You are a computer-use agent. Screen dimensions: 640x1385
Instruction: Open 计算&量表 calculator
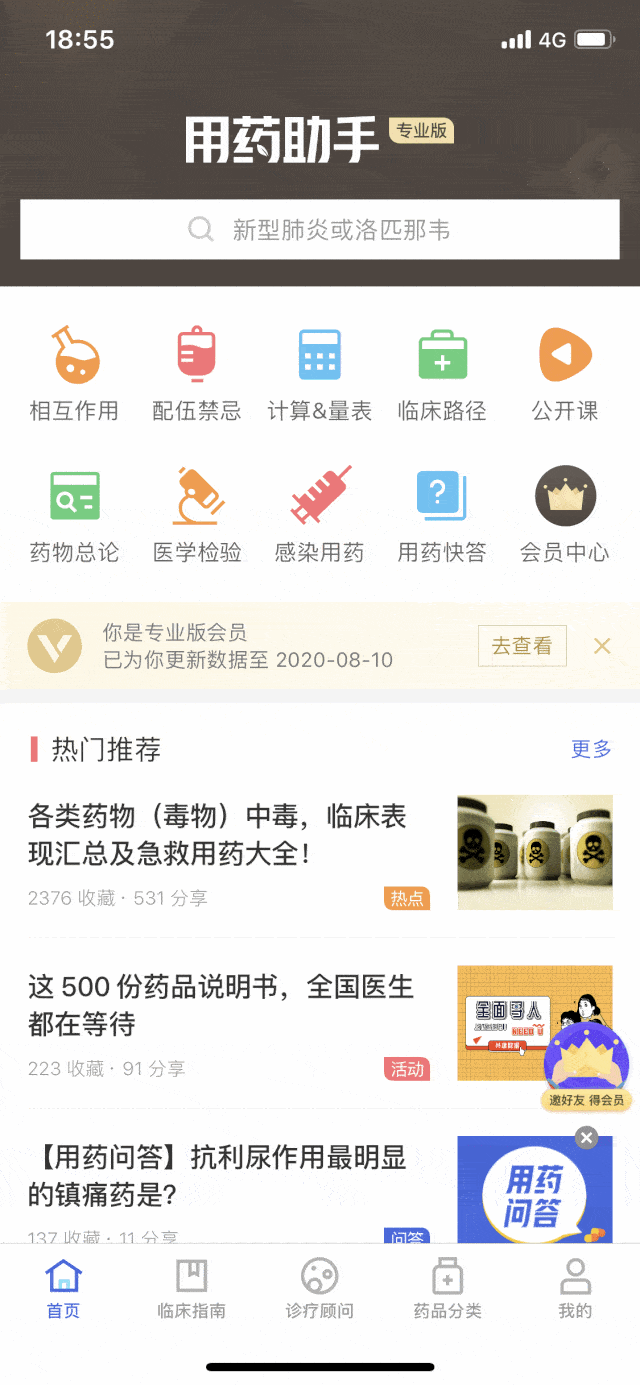[x=320, y=374]
